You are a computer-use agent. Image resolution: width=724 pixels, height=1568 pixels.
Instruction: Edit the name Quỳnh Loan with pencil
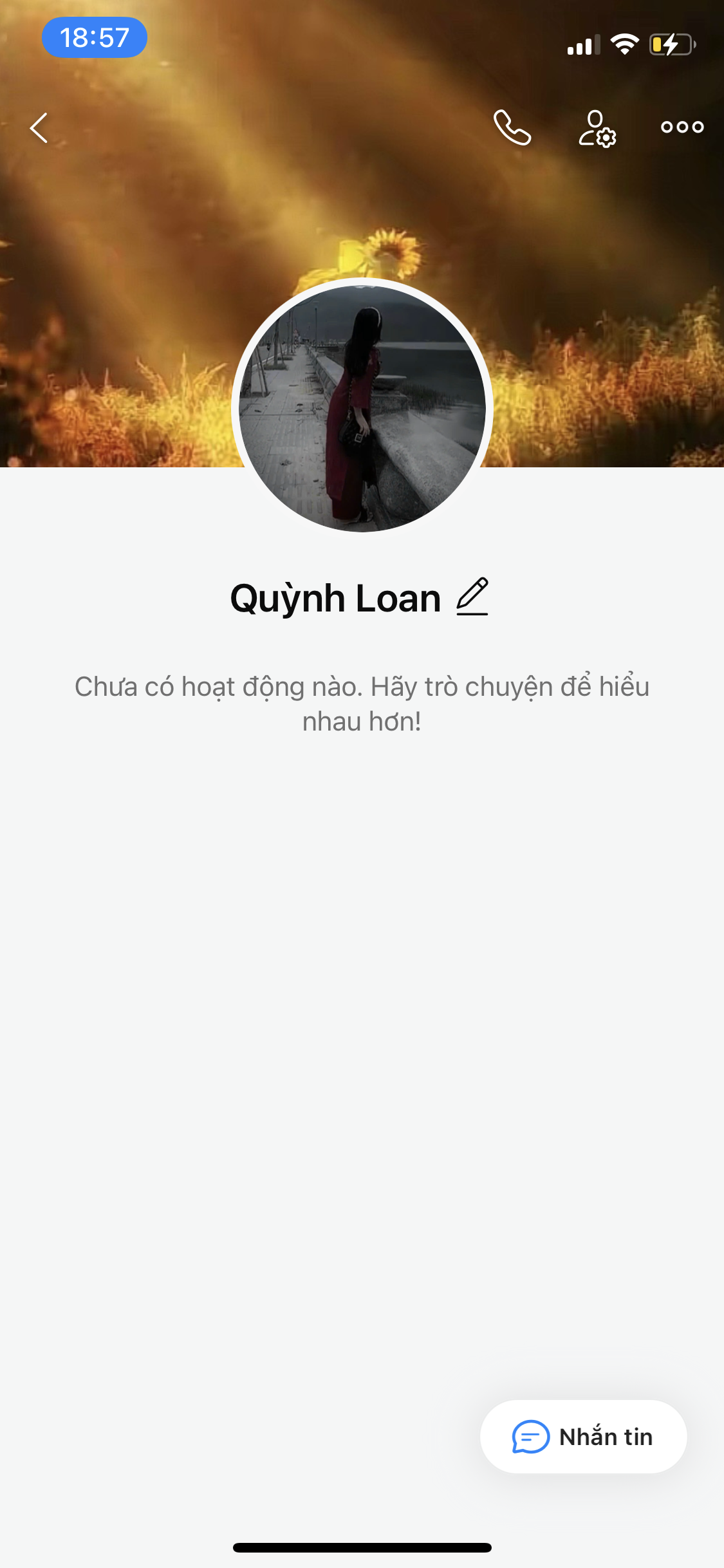pyautogui.click(x=472, y=597)
